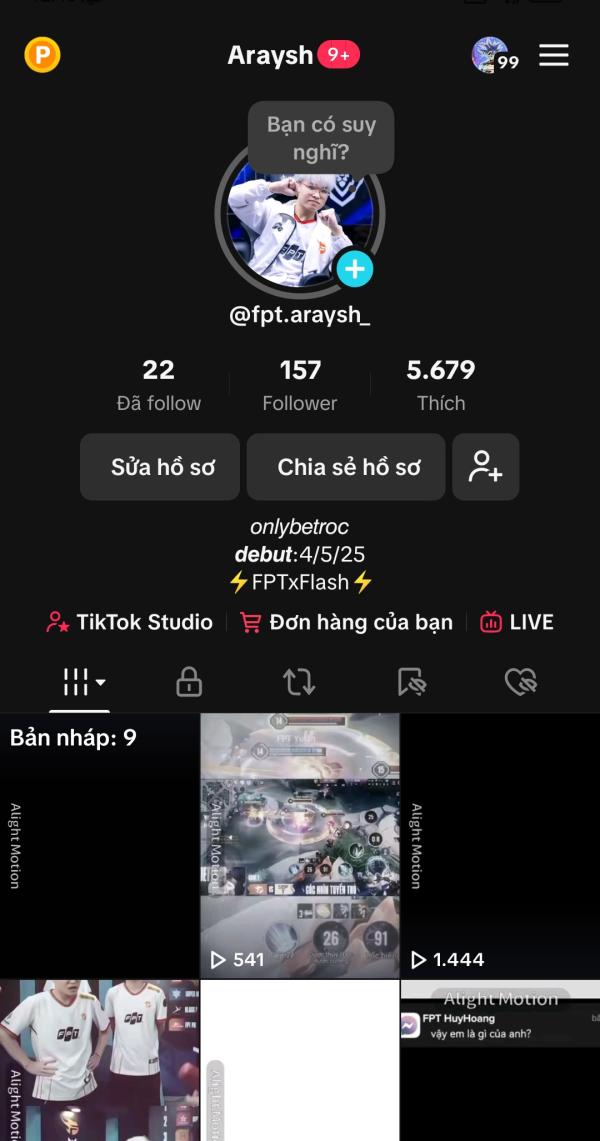Image resolution: width=600 pixels, height=1141 pixels.
Task: Open the coin rewards icon
Action: (x=42, y=54)
